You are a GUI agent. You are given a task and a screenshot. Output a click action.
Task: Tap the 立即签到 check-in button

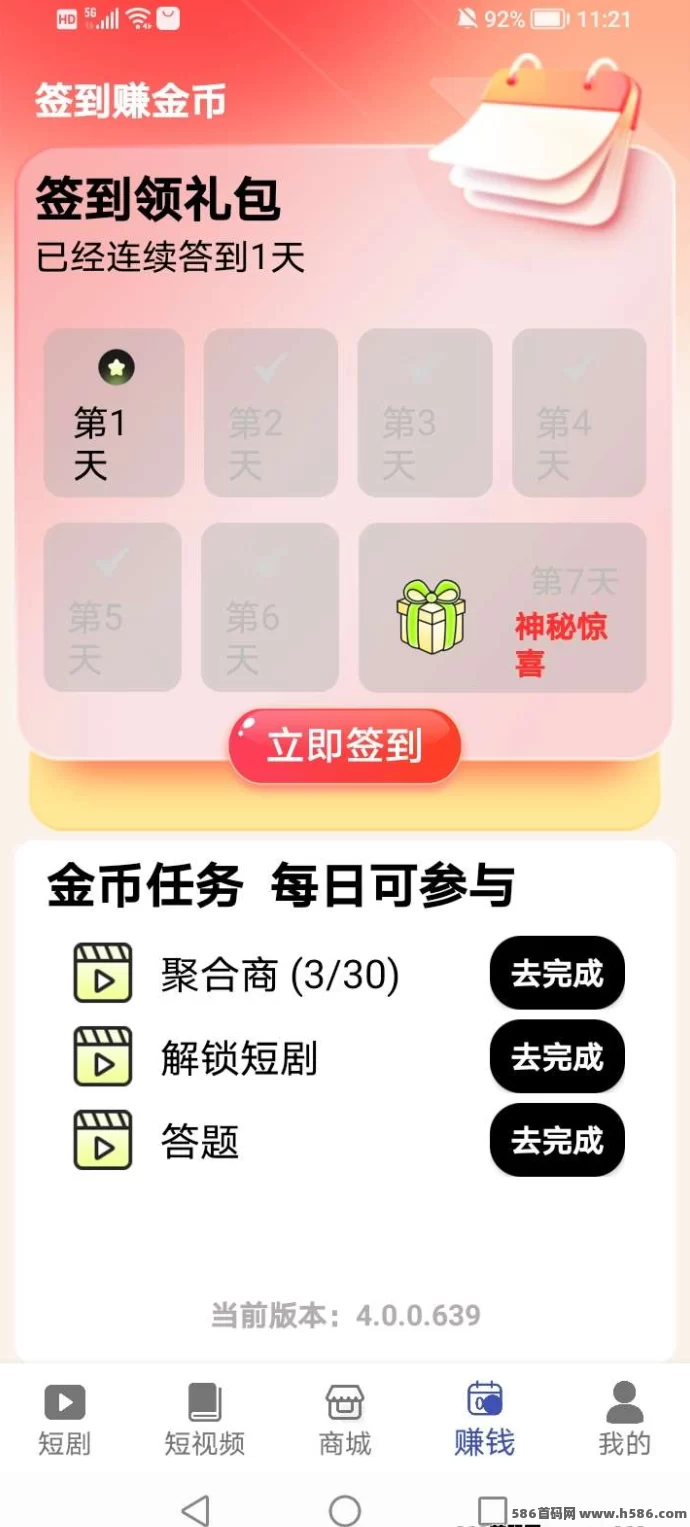[344, 746]
